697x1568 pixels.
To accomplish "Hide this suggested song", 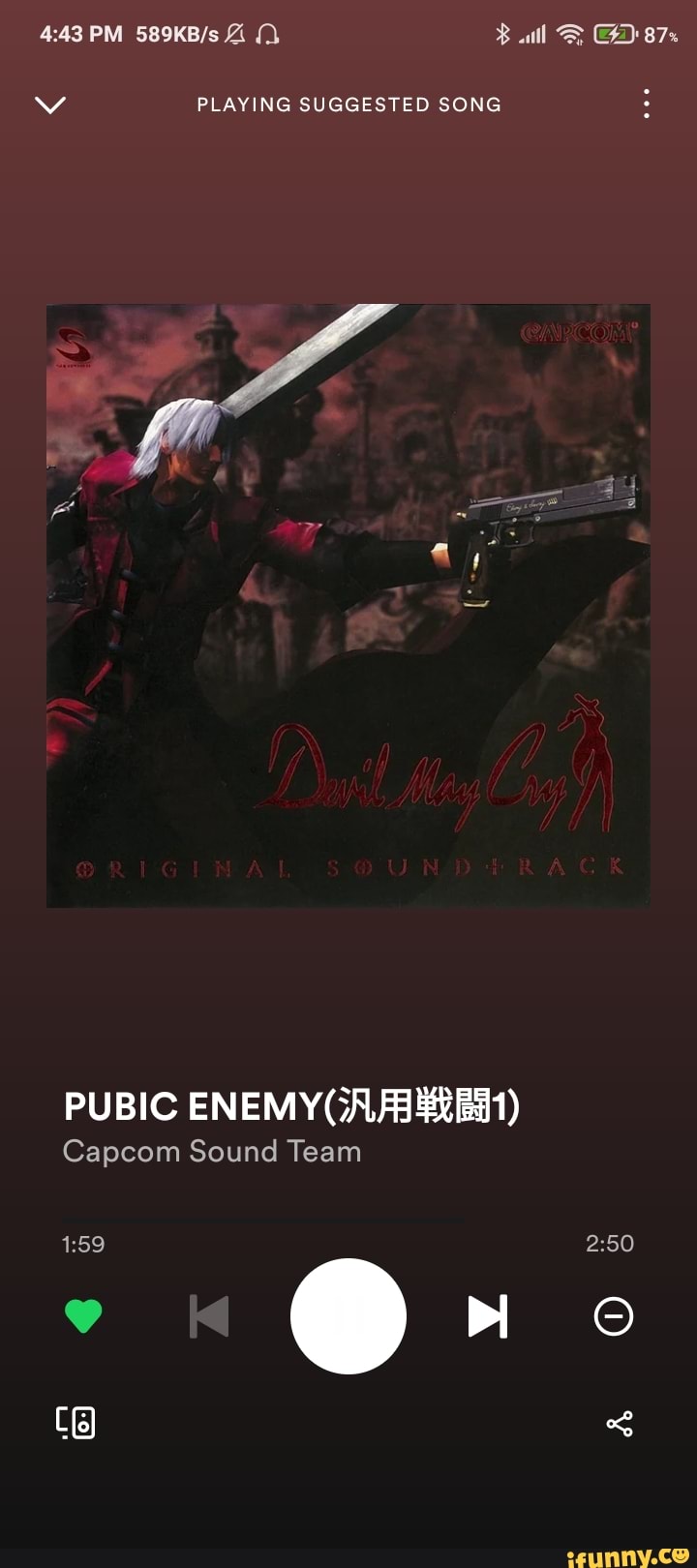I will point(614,1316).
